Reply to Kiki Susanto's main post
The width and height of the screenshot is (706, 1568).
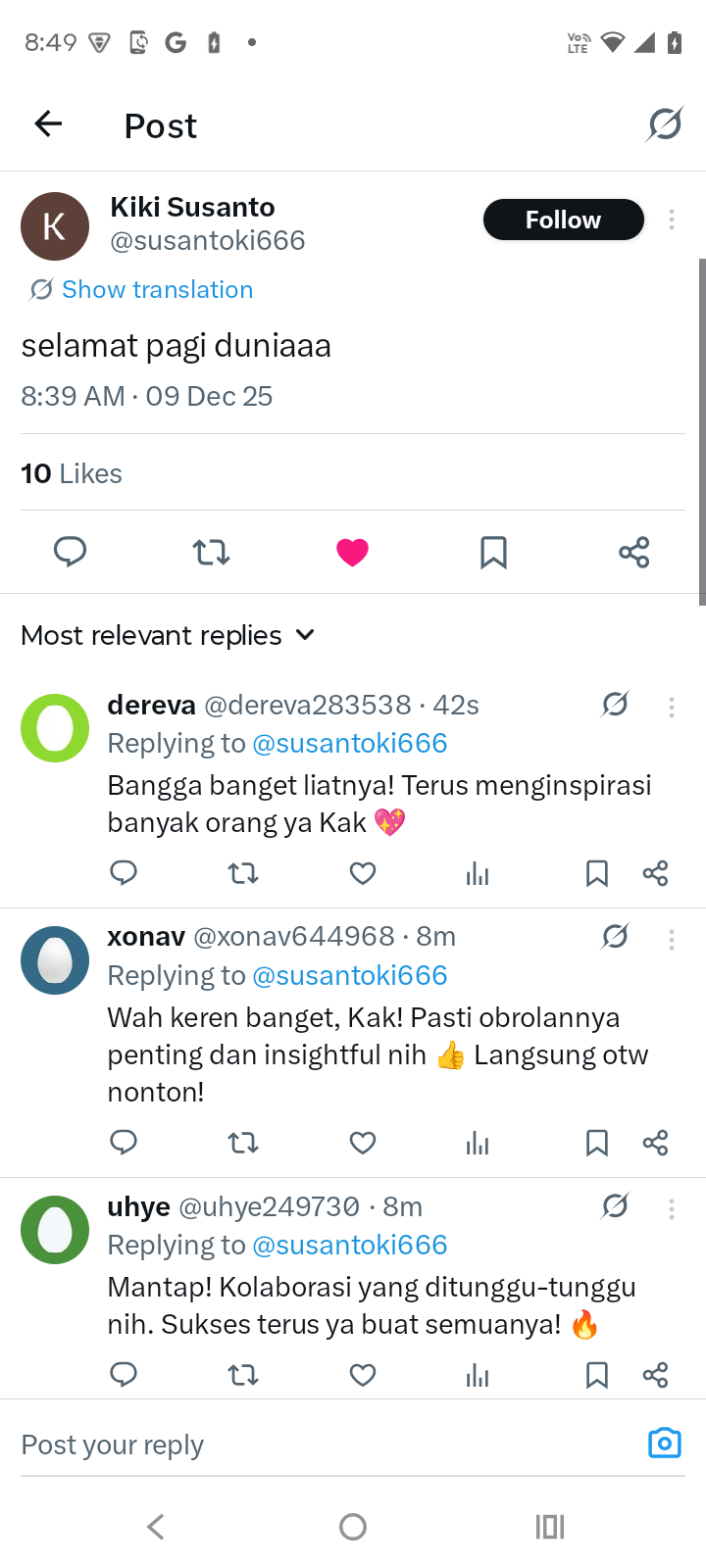point(70,552)
